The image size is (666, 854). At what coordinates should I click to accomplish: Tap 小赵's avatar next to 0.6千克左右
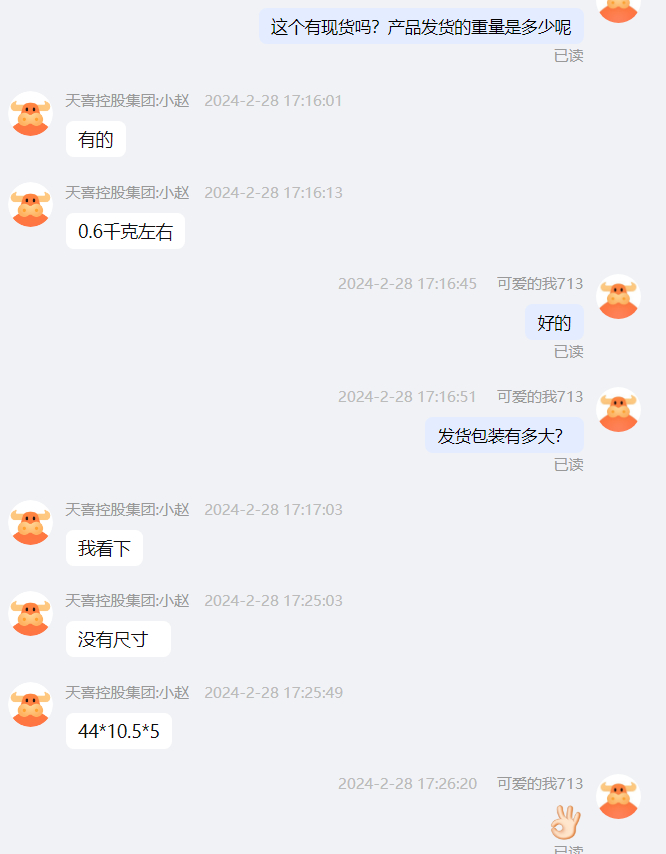tap(31, 205)
